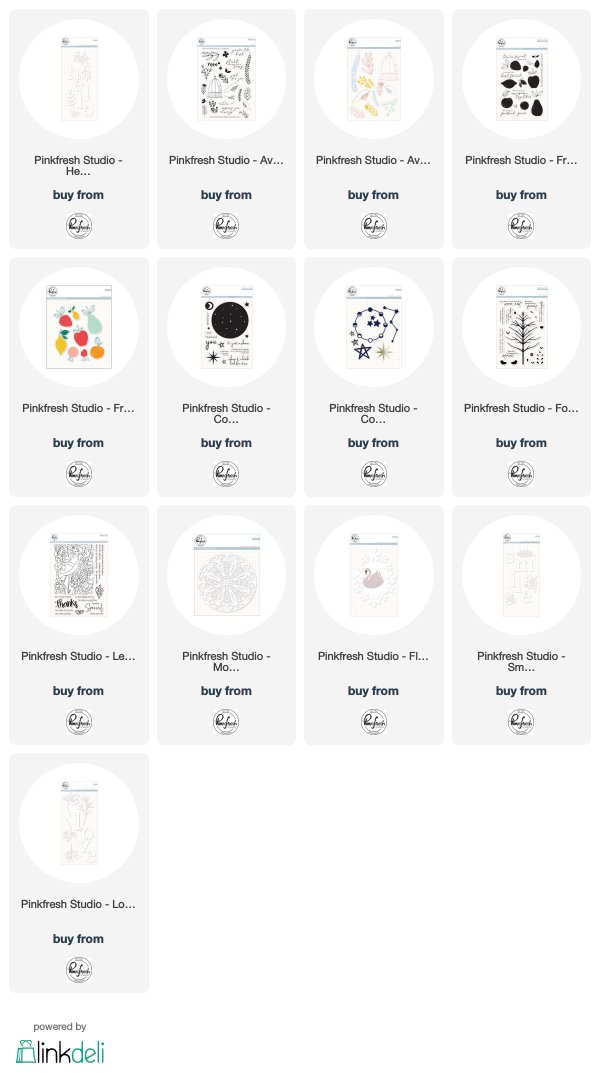Open the Co… card with black night-sky circle
Viewport: 600px width, 1073px height.
(x=226, y=377)
